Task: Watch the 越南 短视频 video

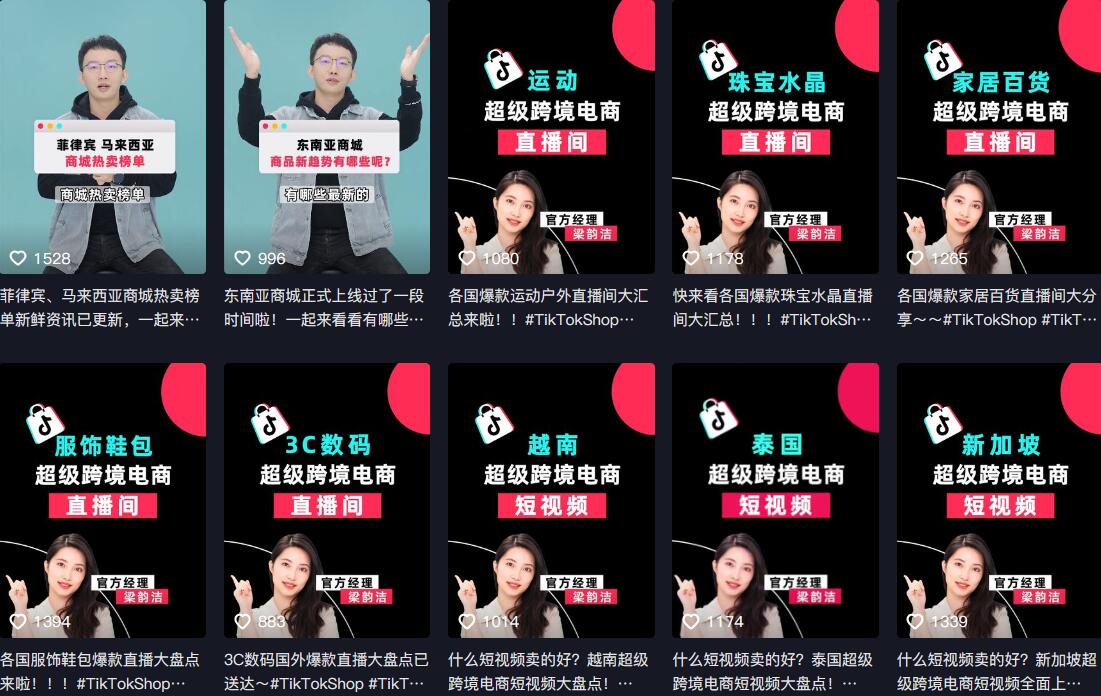Action: click(551, 500)
